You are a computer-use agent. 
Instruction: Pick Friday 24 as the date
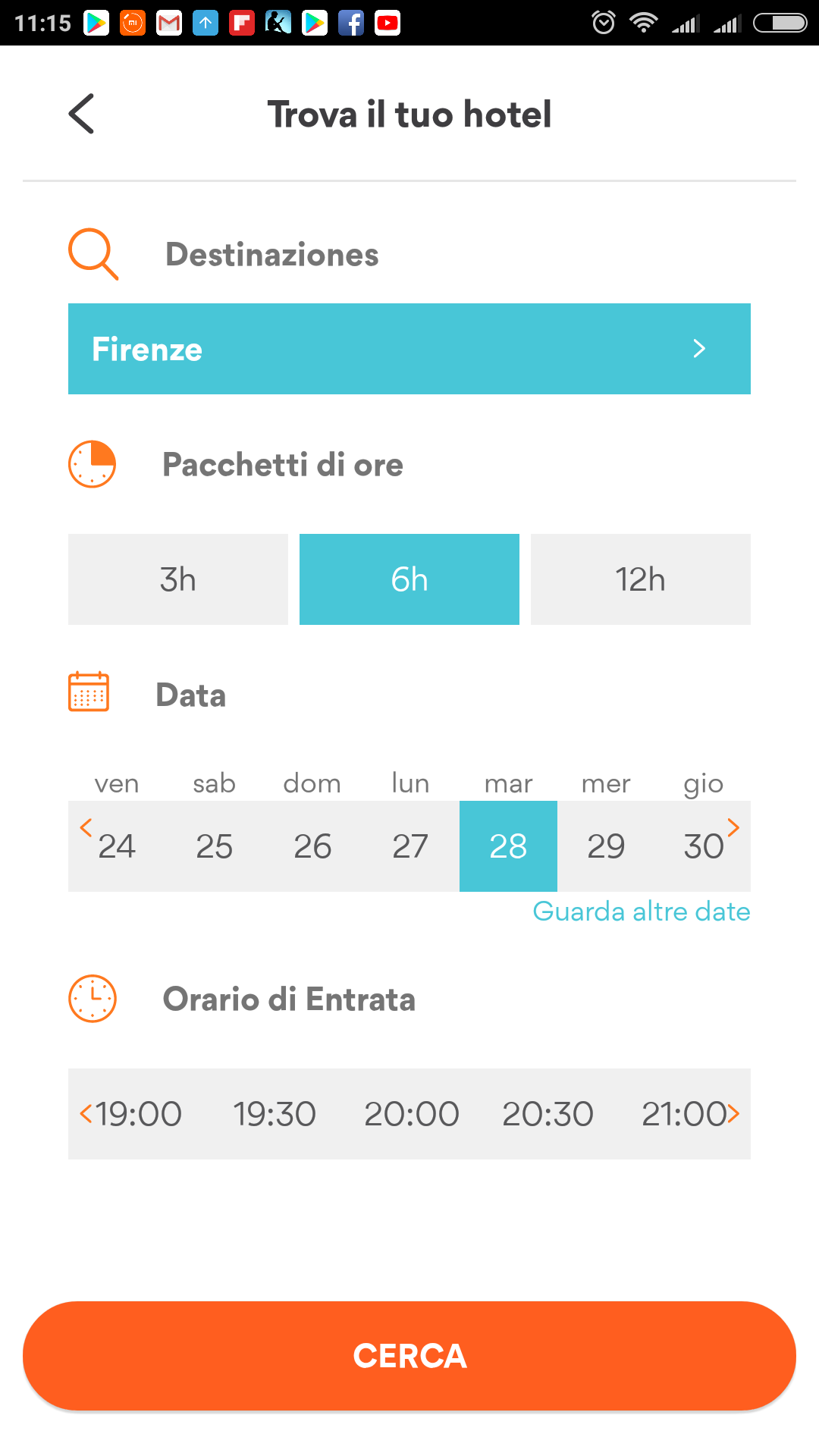(x=117, y=846)
